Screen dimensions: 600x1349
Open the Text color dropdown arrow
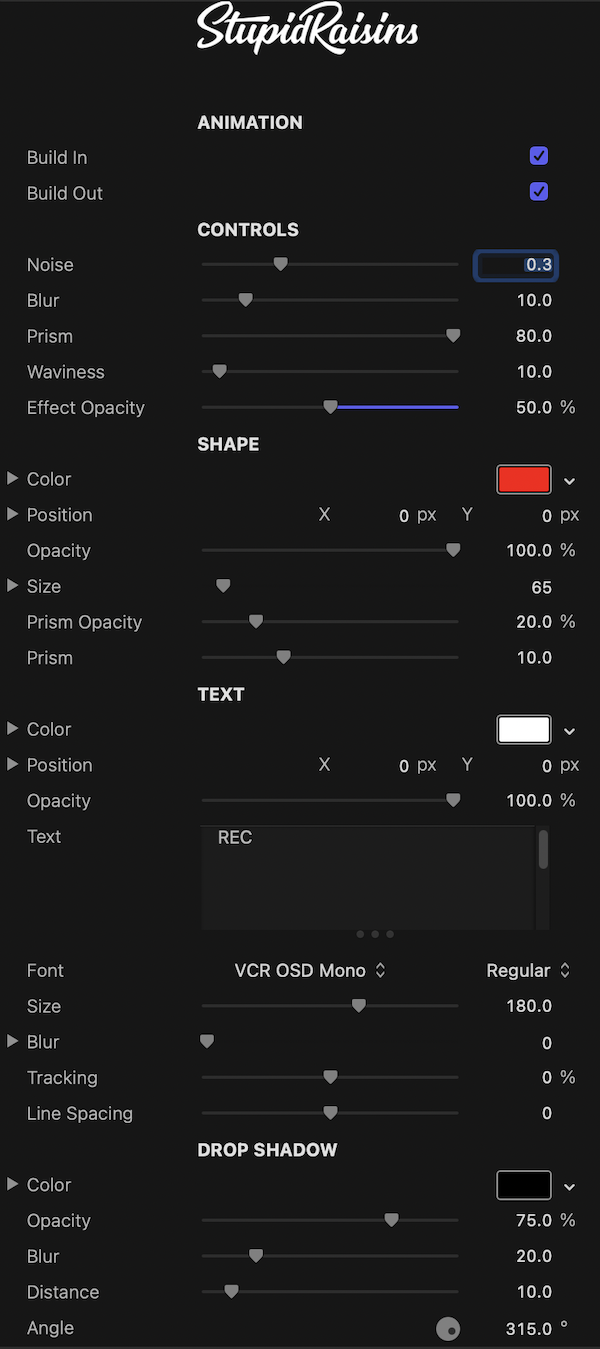click(569, 731)
